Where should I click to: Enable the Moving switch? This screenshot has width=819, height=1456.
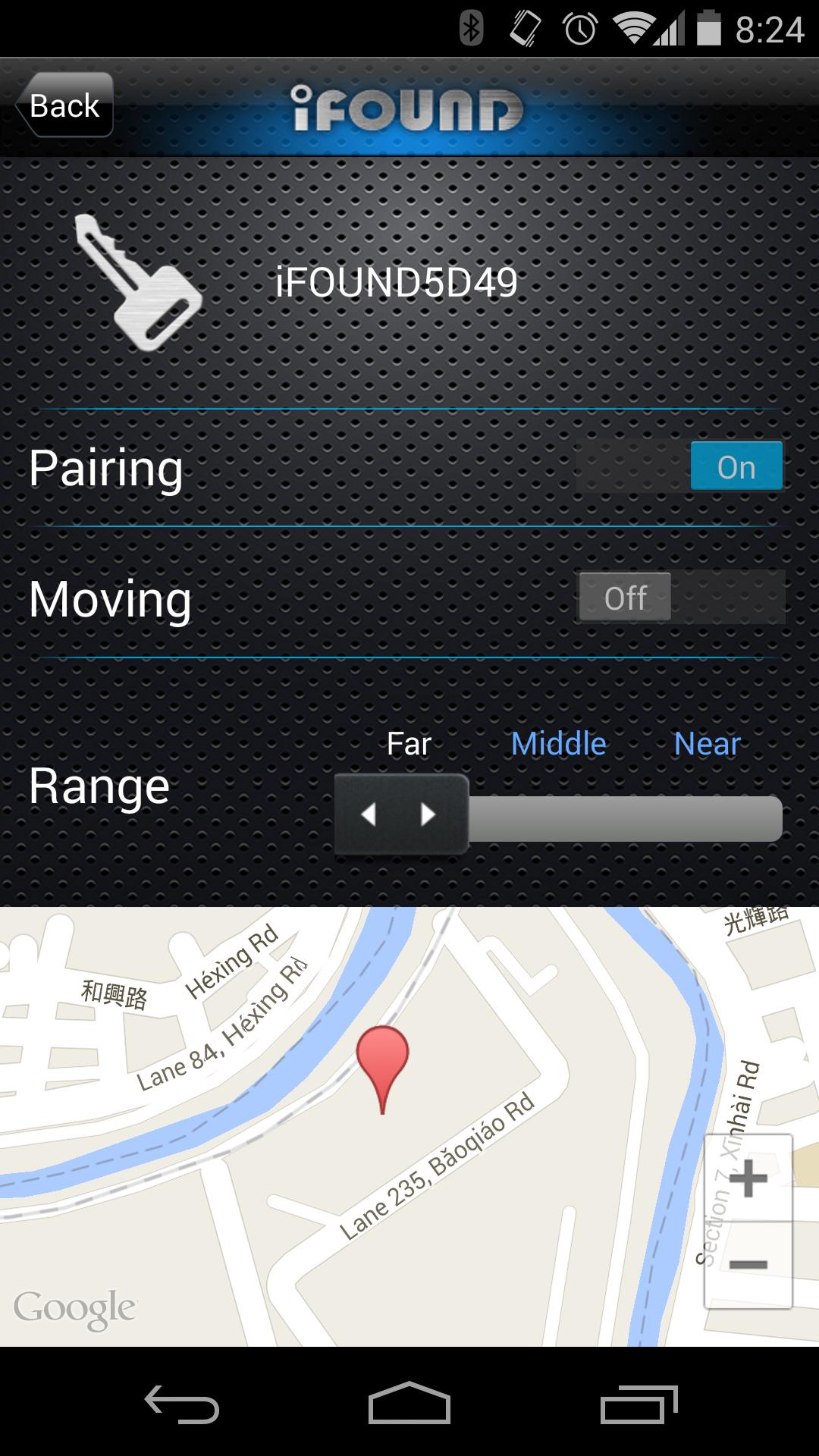[679, 598]
